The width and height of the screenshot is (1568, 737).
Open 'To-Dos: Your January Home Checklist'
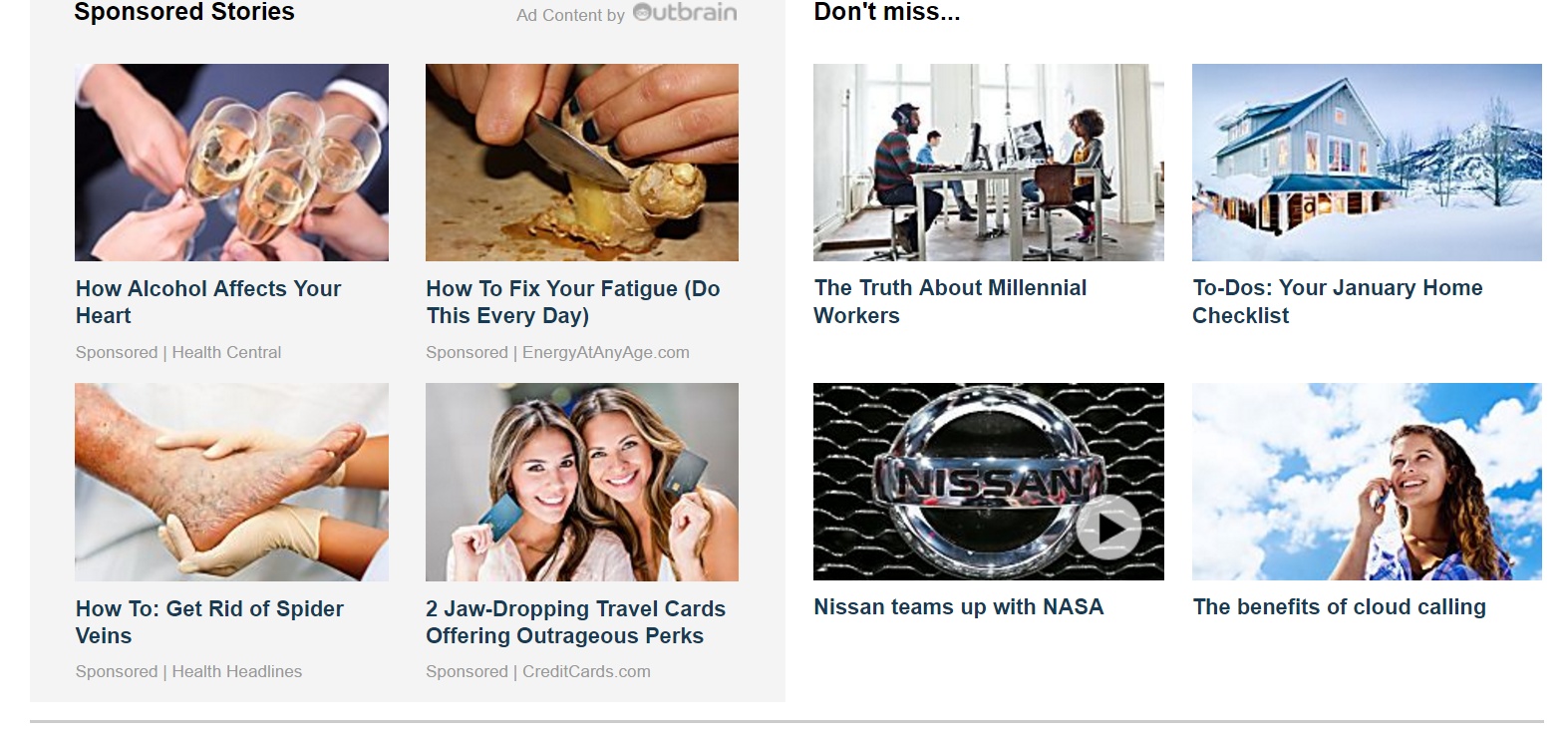1337,301
